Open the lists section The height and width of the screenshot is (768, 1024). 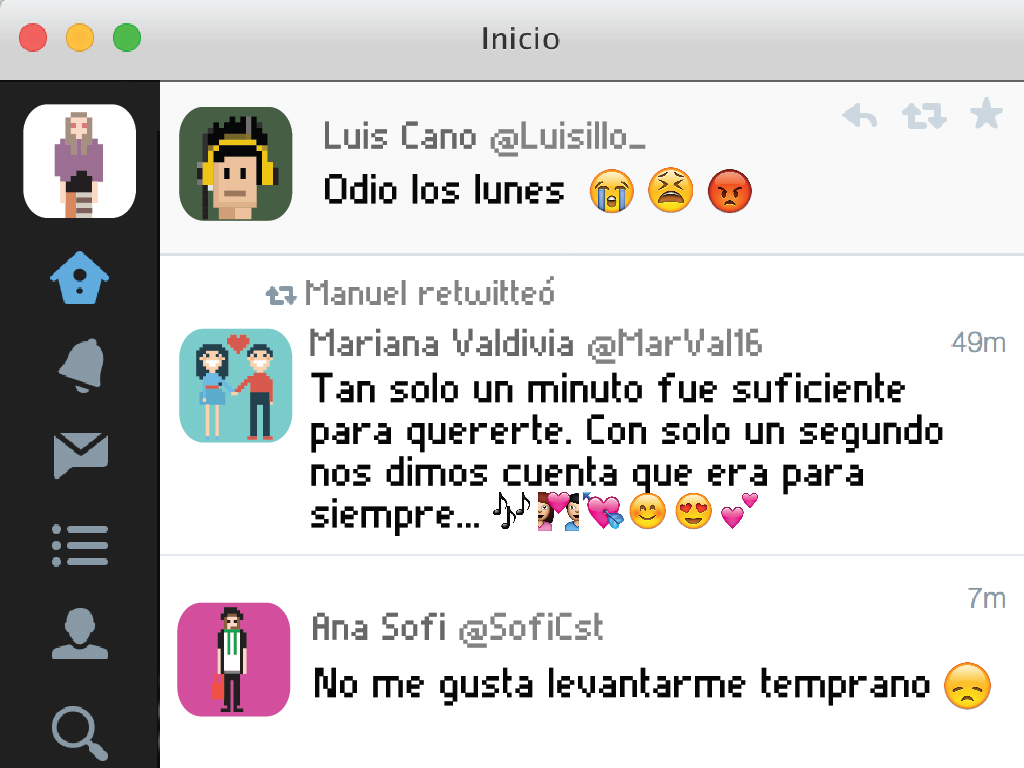click(x=80, y=545)
